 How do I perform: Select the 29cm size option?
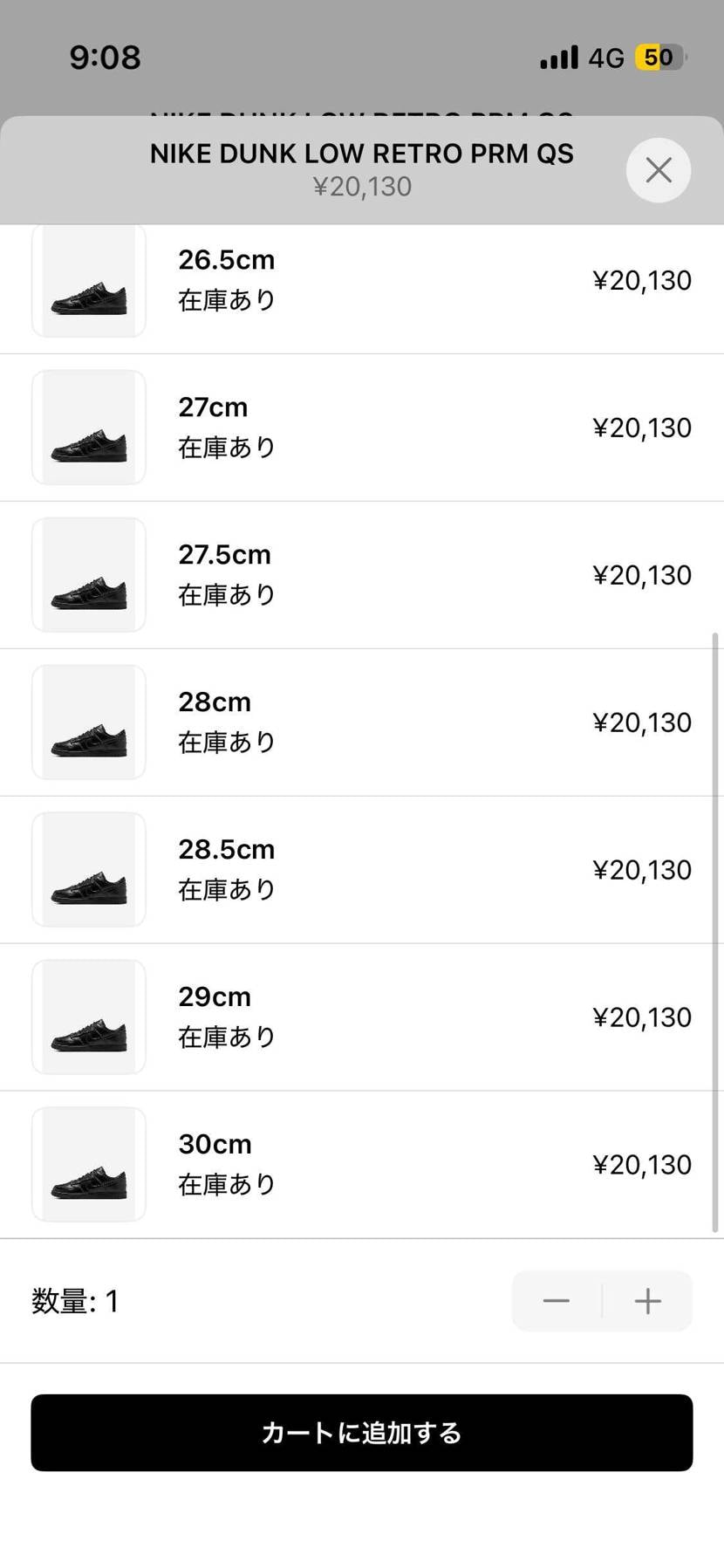362,1016
